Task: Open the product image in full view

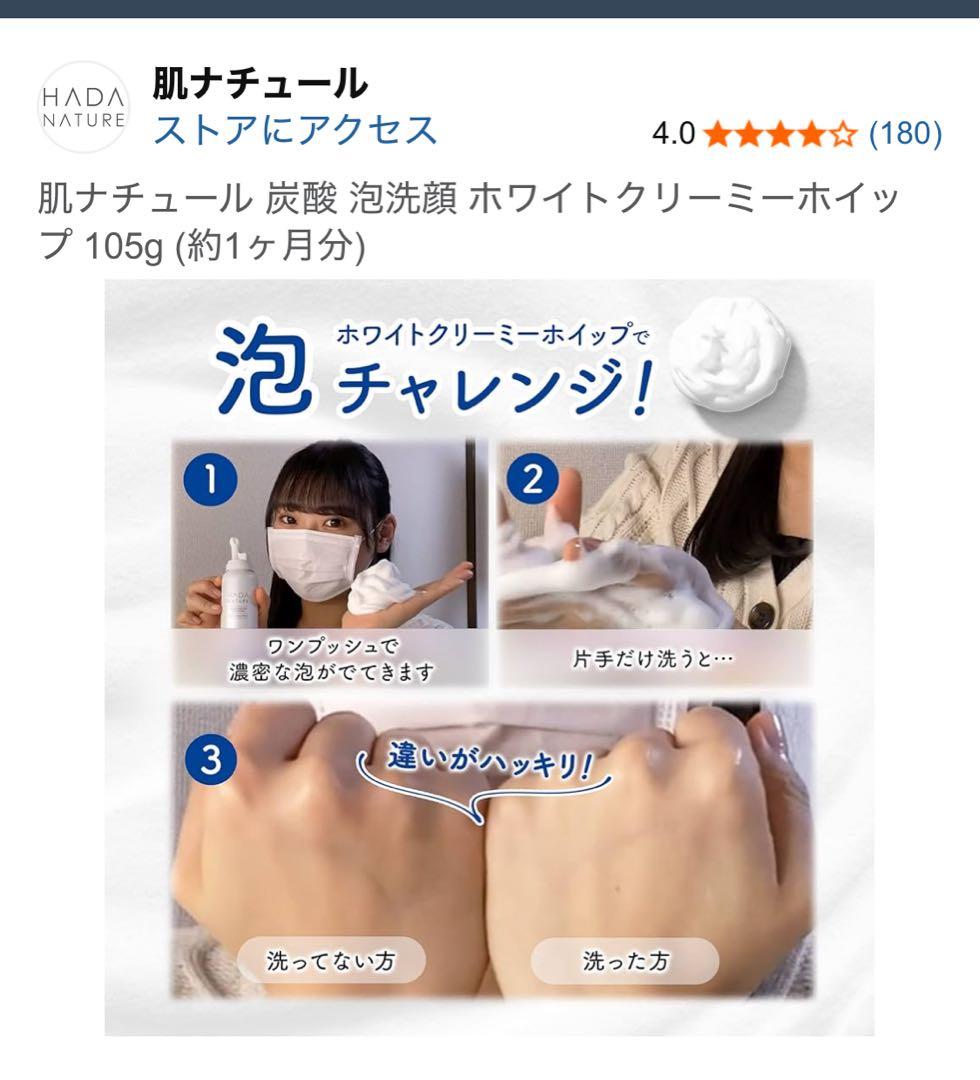Action: coord(489,656)
